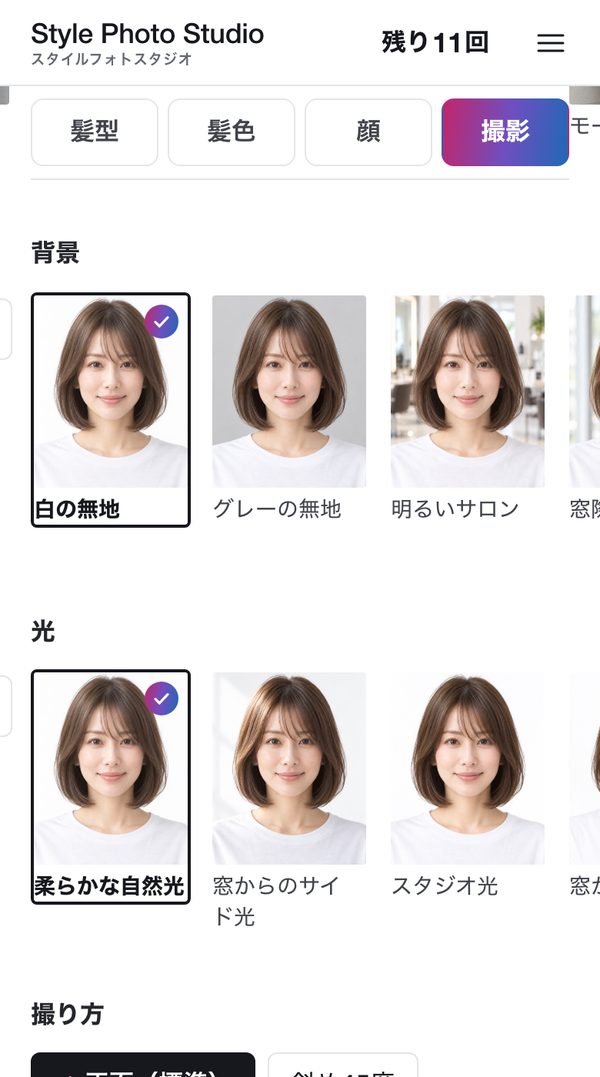Select the 撮影 tab
600x1077 pixels.
505,132
